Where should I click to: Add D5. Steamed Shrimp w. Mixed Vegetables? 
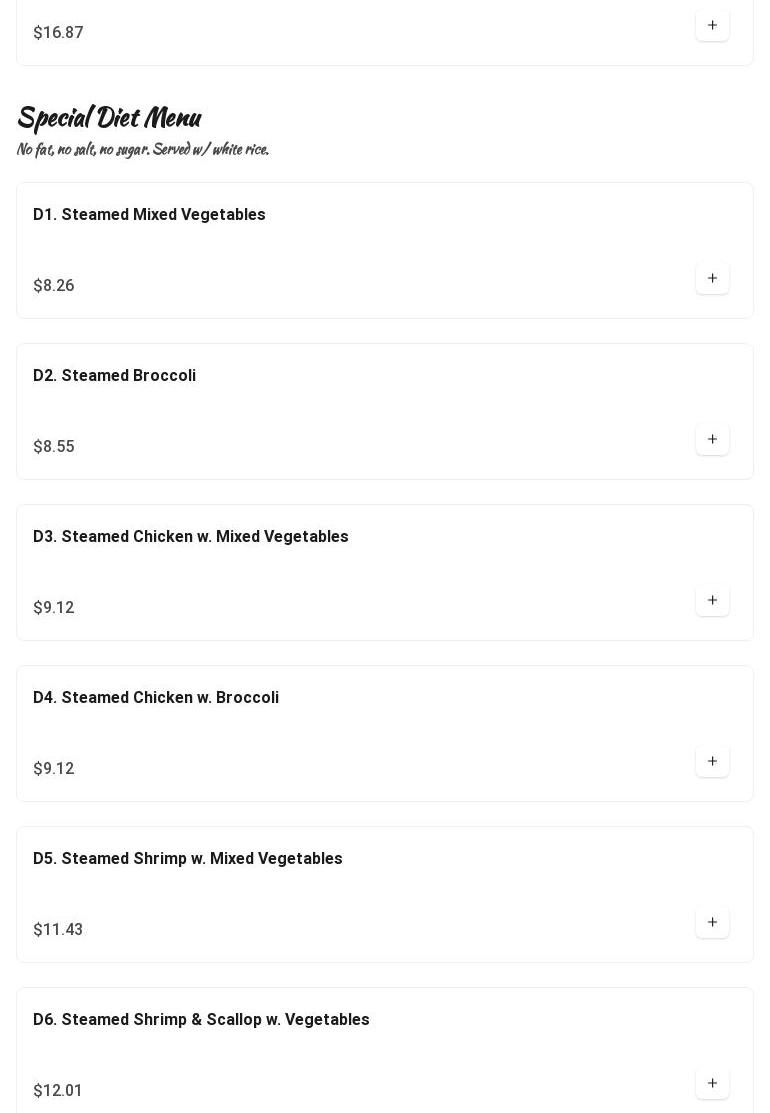(712, 923)
